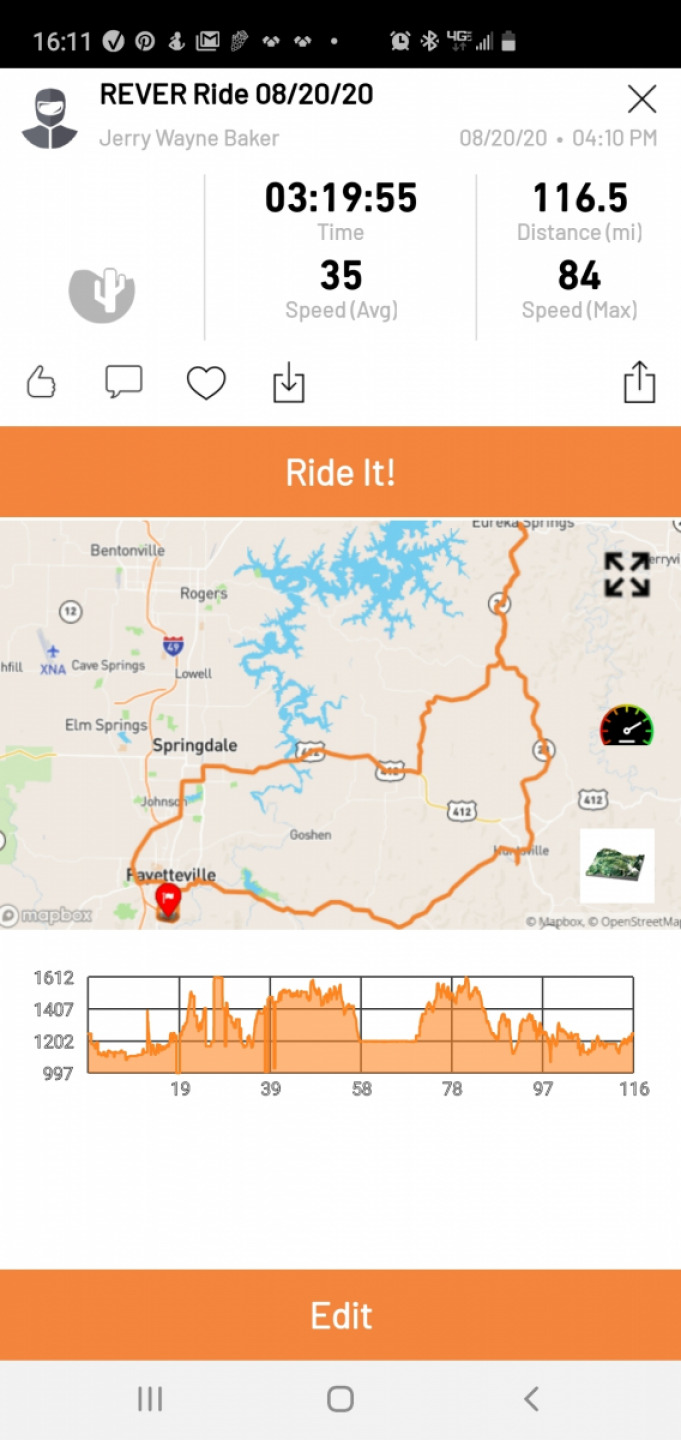Screen dimensions: 681x1440
Task: Give the ride a thumbs up
Action: (x=41, y=382)
